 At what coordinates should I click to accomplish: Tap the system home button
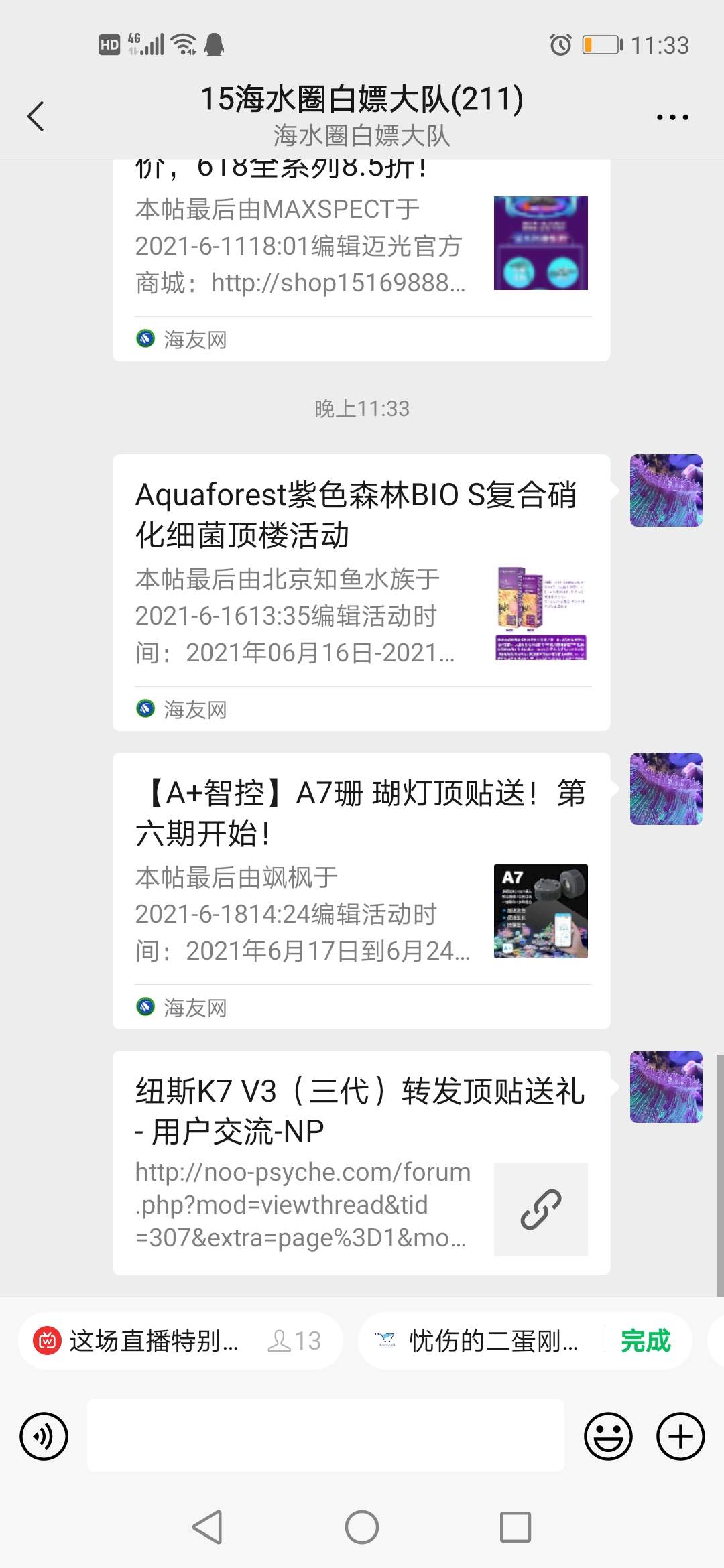(x=362, y=1527)
